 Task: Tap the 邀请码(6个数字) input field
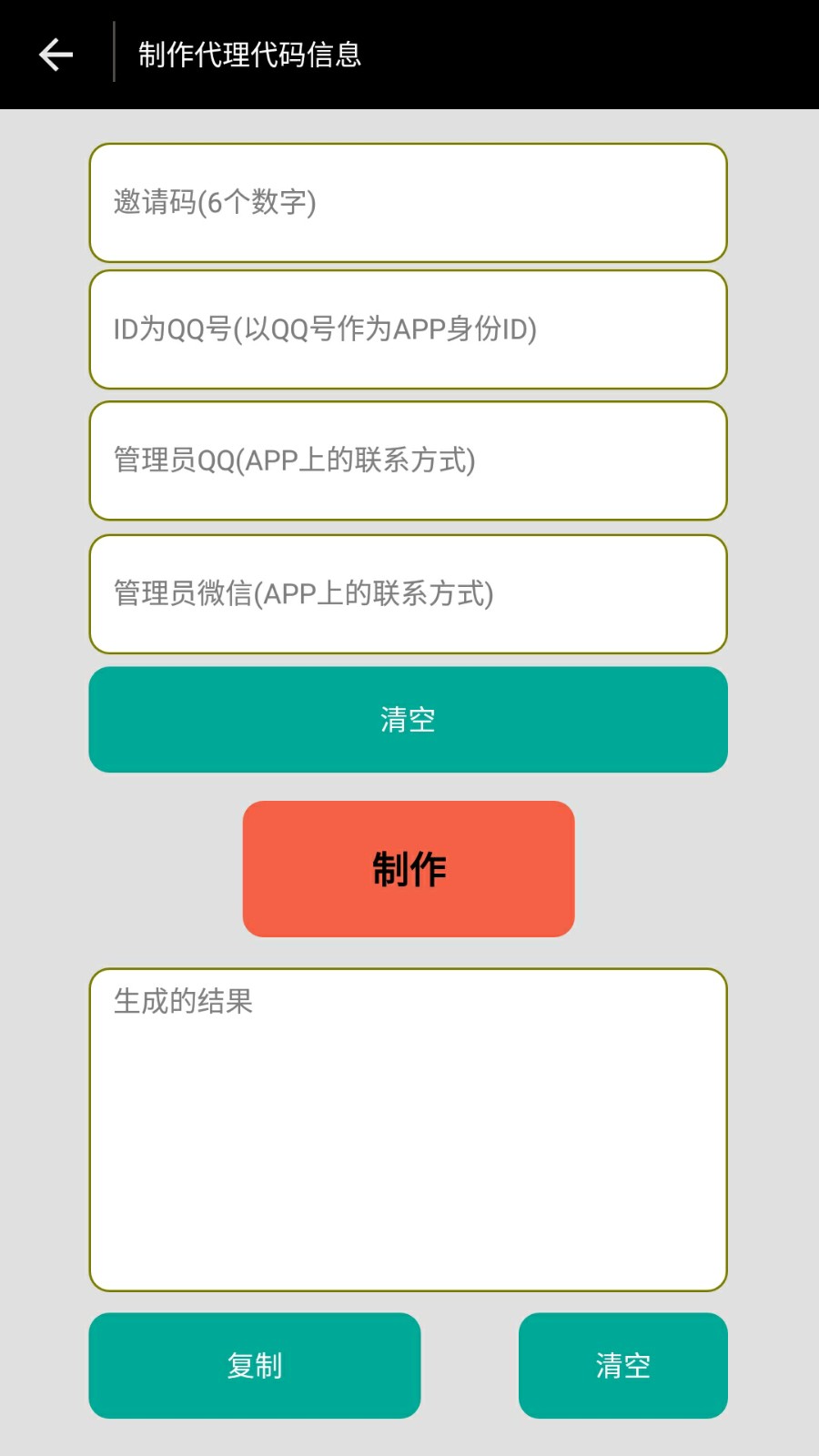tap(408, 203)
